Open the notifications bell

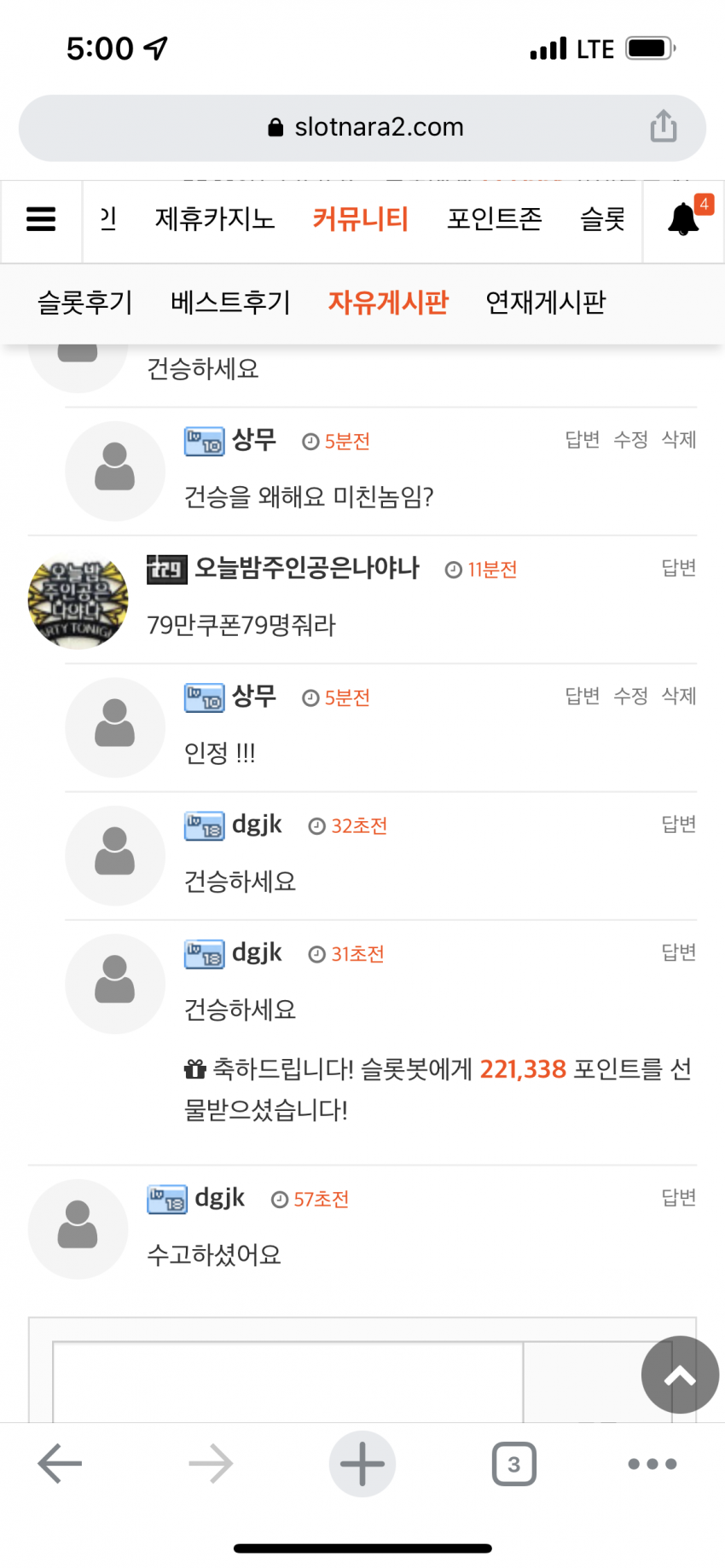coord(684,219)
